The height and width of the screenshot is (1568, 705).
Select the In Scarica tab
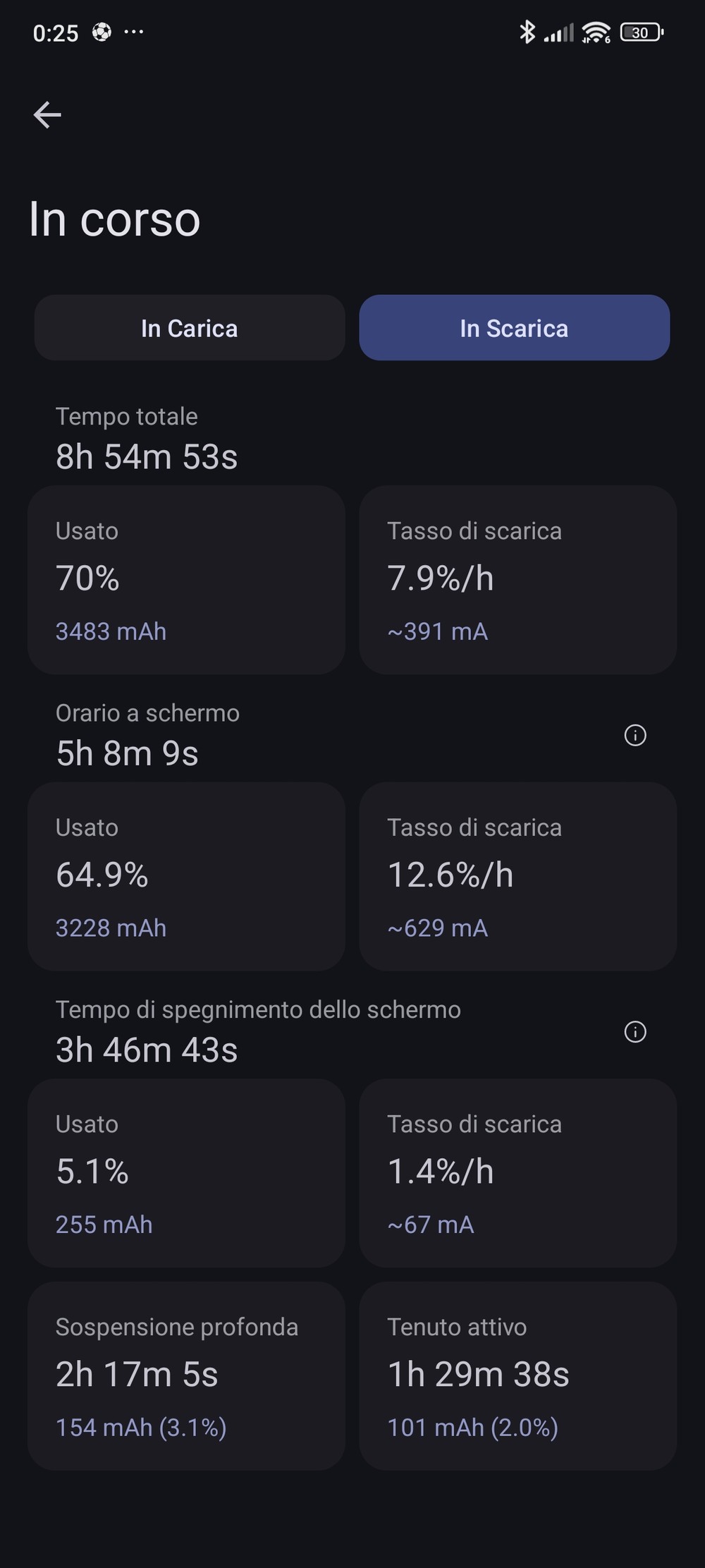514,328
